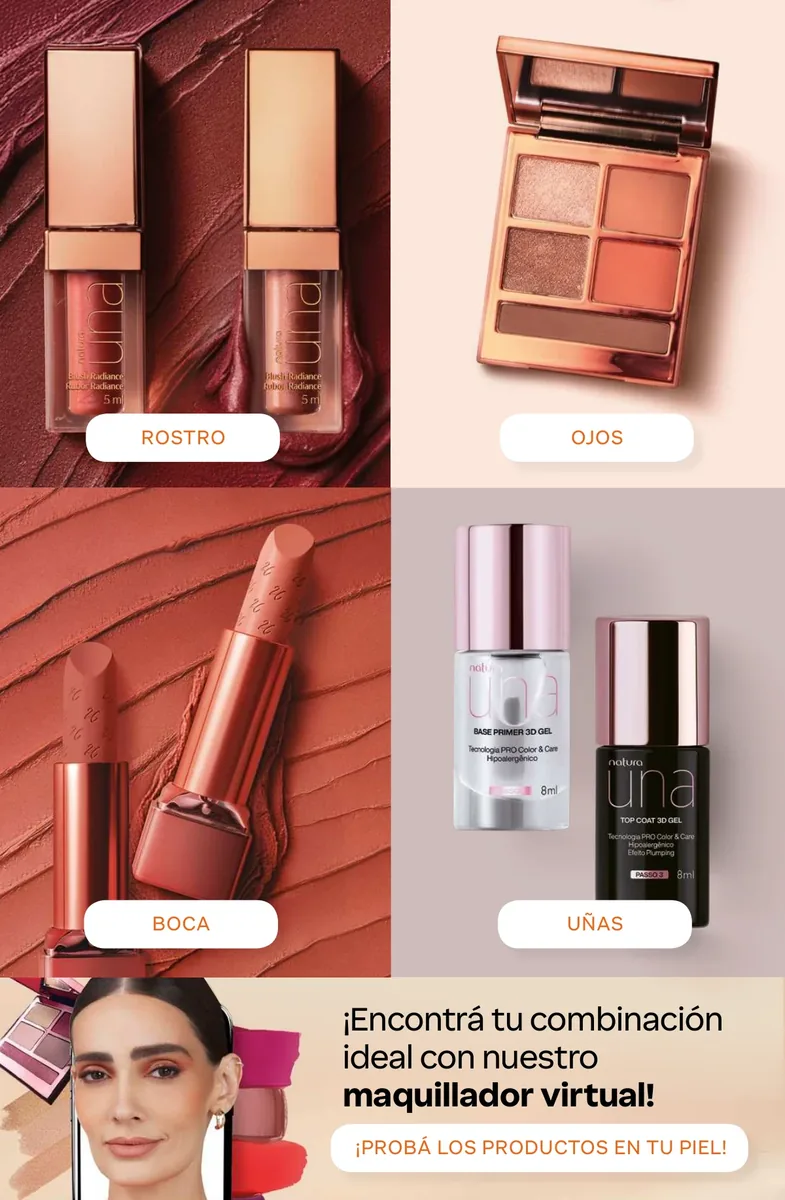Viewport: 785px width, 1200px height.
Task: Go to the UÑAS category
Action: pyautogui.click(x=595, y=924)
